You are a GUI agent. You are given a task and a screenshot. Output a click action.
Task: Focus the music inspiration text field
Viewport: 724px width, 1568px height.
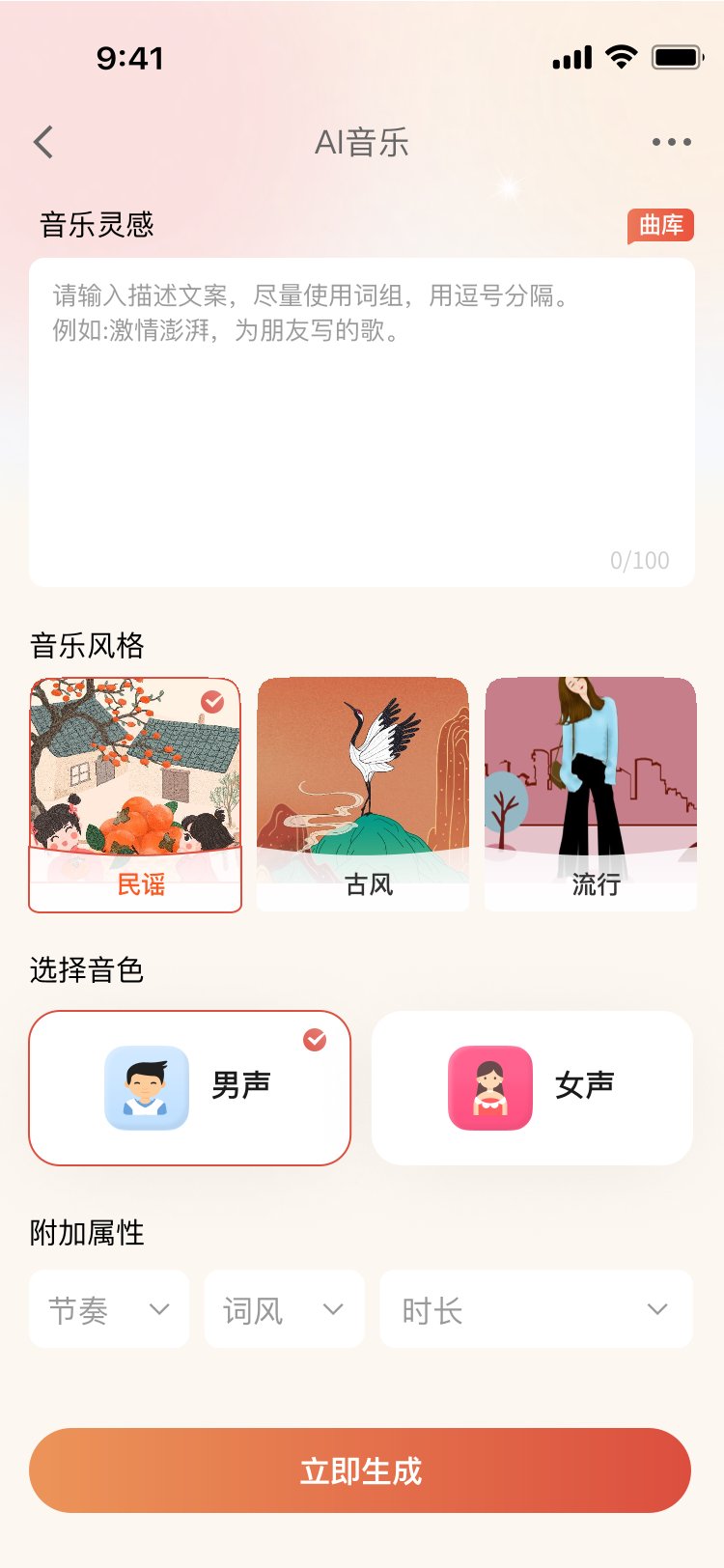click(362, 422)
